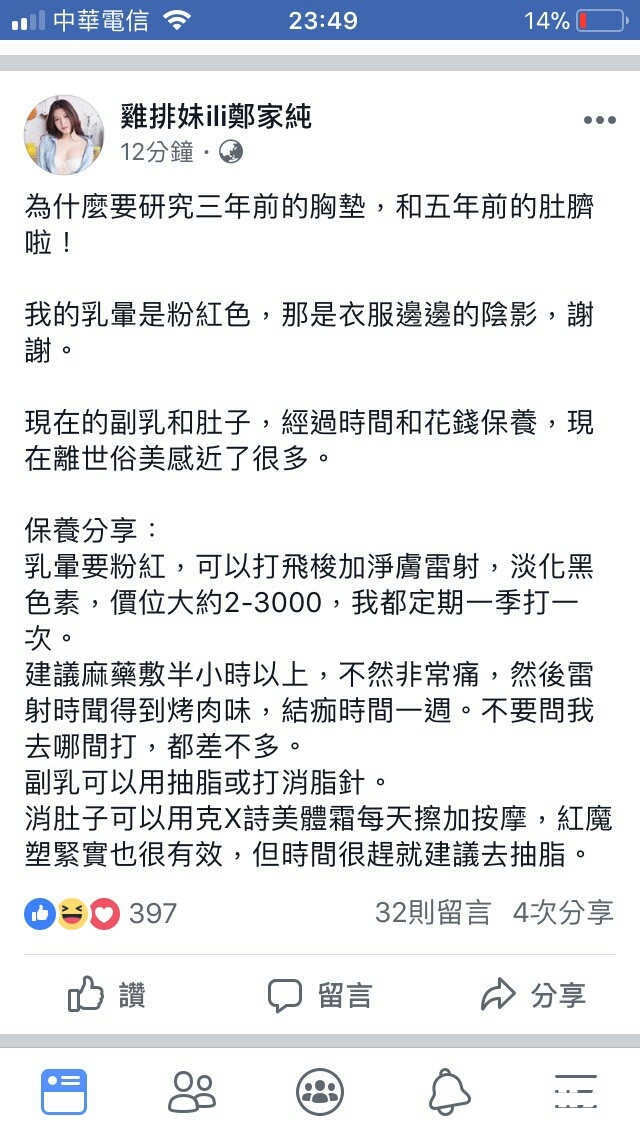Like the post with 讚 button
This screenshot has height=1136, width=640.
point(107,995)
